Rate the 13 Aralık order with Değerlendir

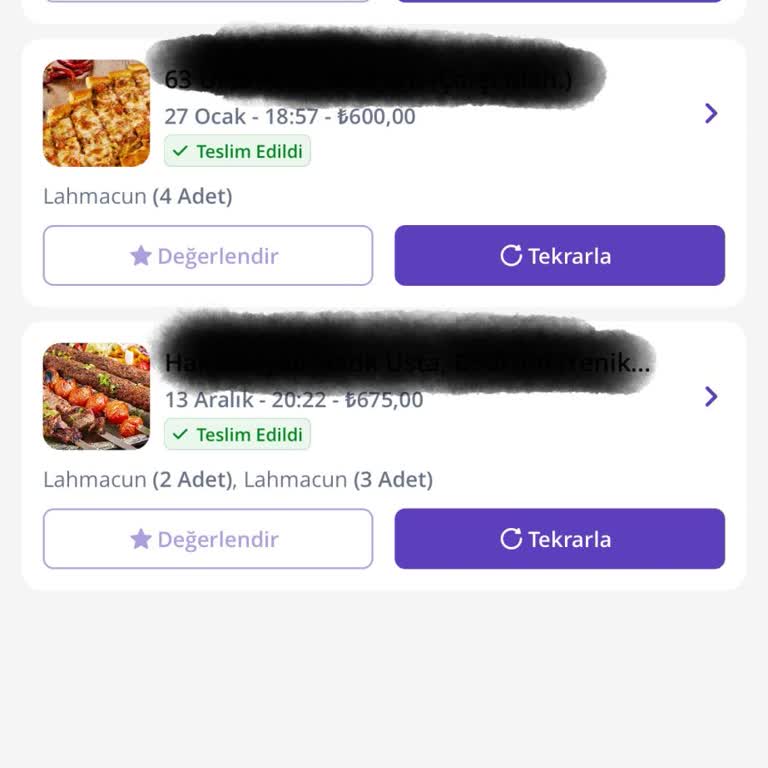click(x=208, y=539)
